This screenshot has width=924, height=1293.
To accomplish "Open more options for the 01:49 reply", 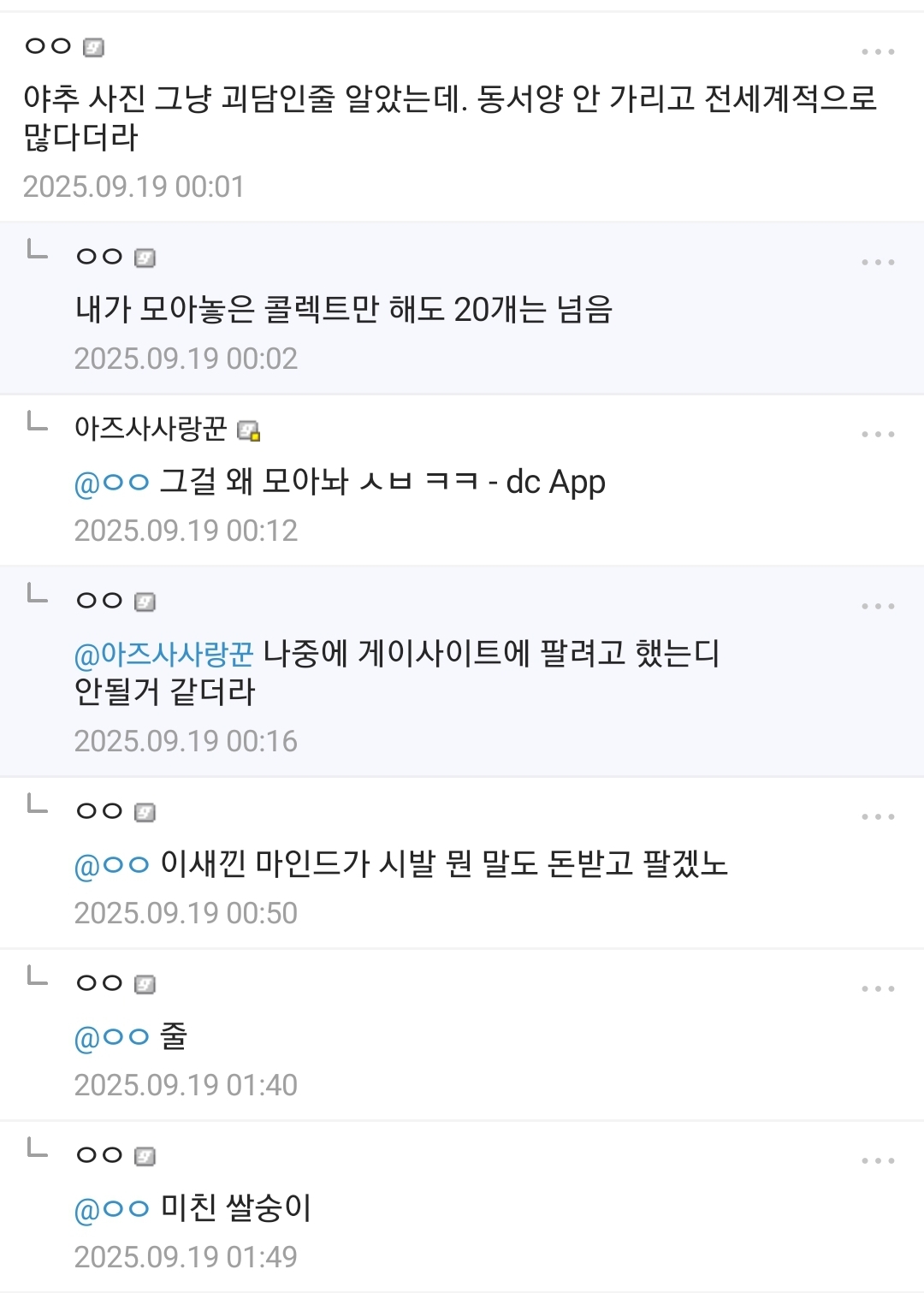I will (x=878, y=1161).
